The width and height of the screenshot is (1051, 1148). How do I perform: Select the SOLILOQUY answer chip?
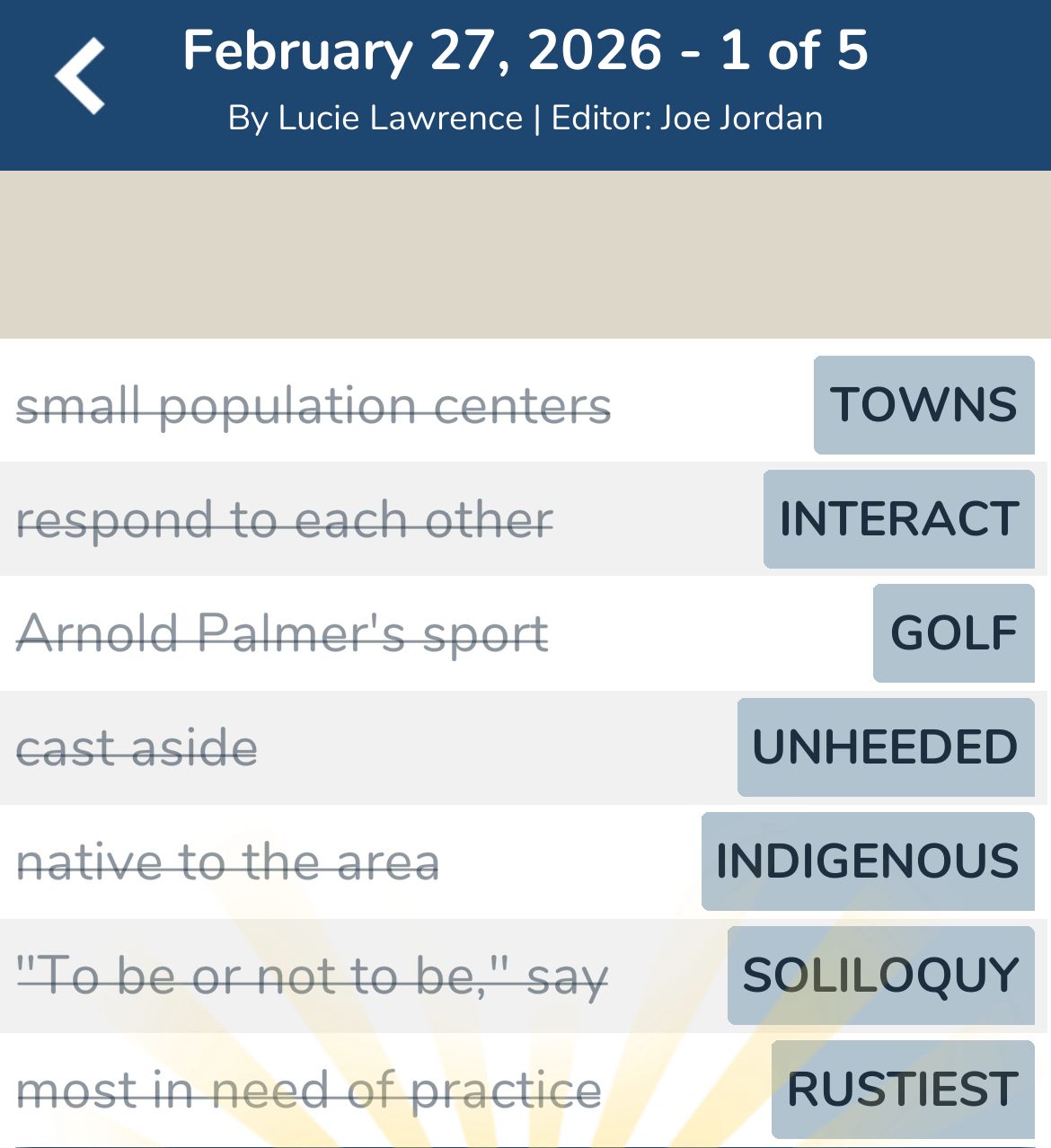(x=880, y=976)
